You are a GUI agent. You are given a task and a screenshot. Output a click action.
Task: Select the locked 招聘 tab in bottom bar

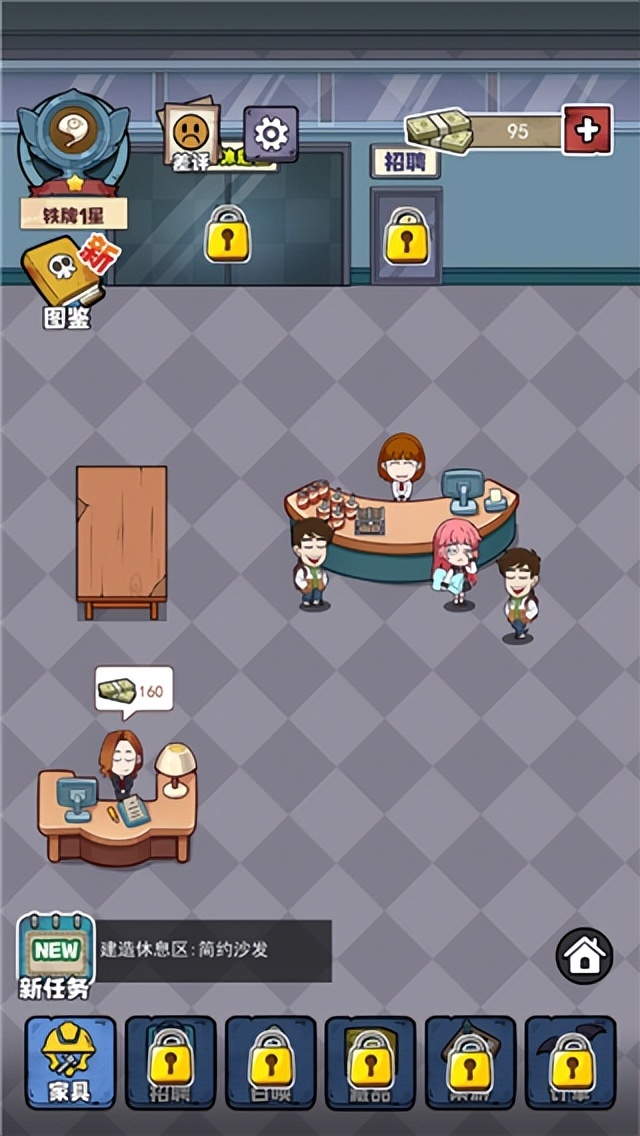point(170,1062)
